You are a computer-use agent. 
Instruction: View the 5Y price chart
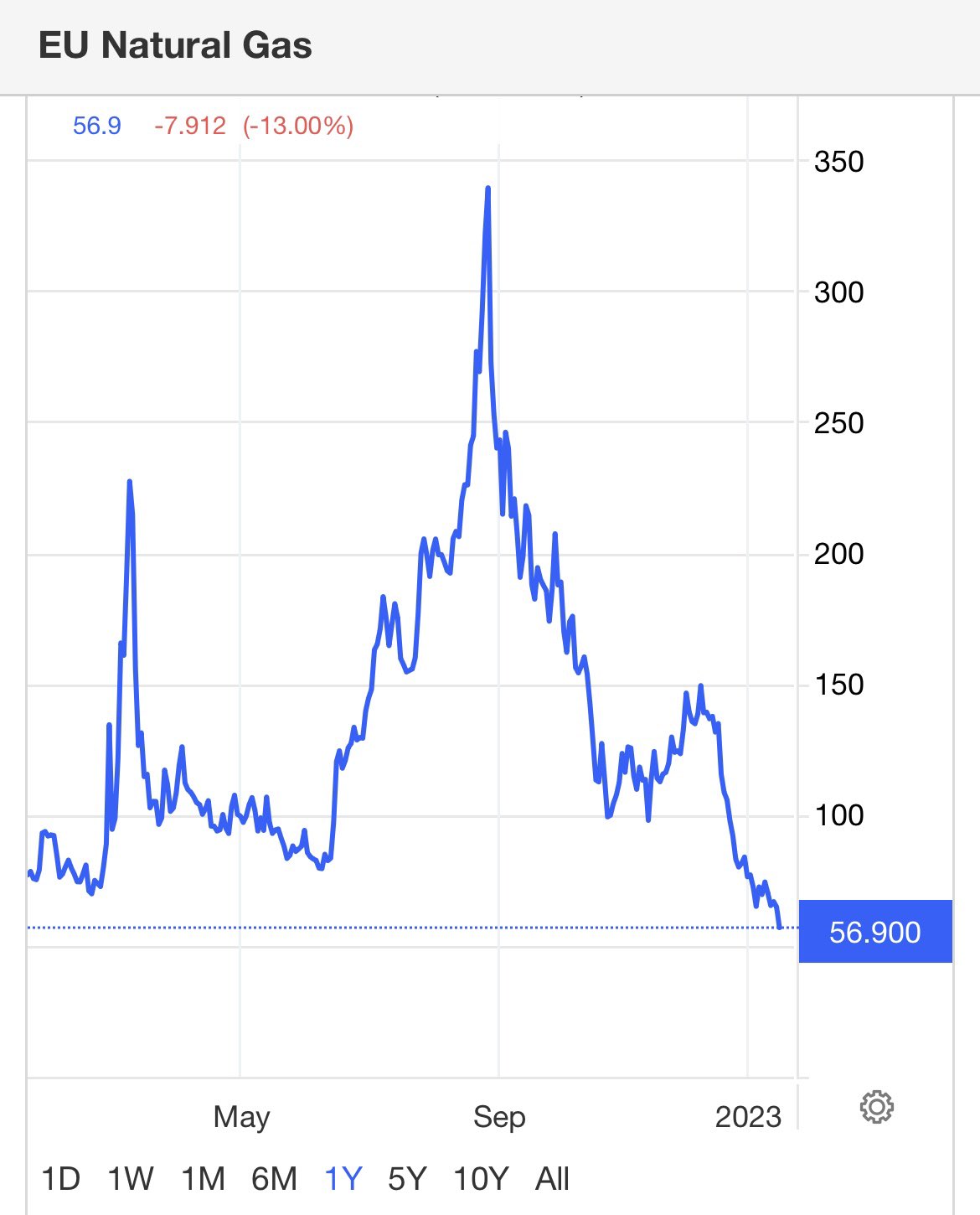click(407, 1179)
